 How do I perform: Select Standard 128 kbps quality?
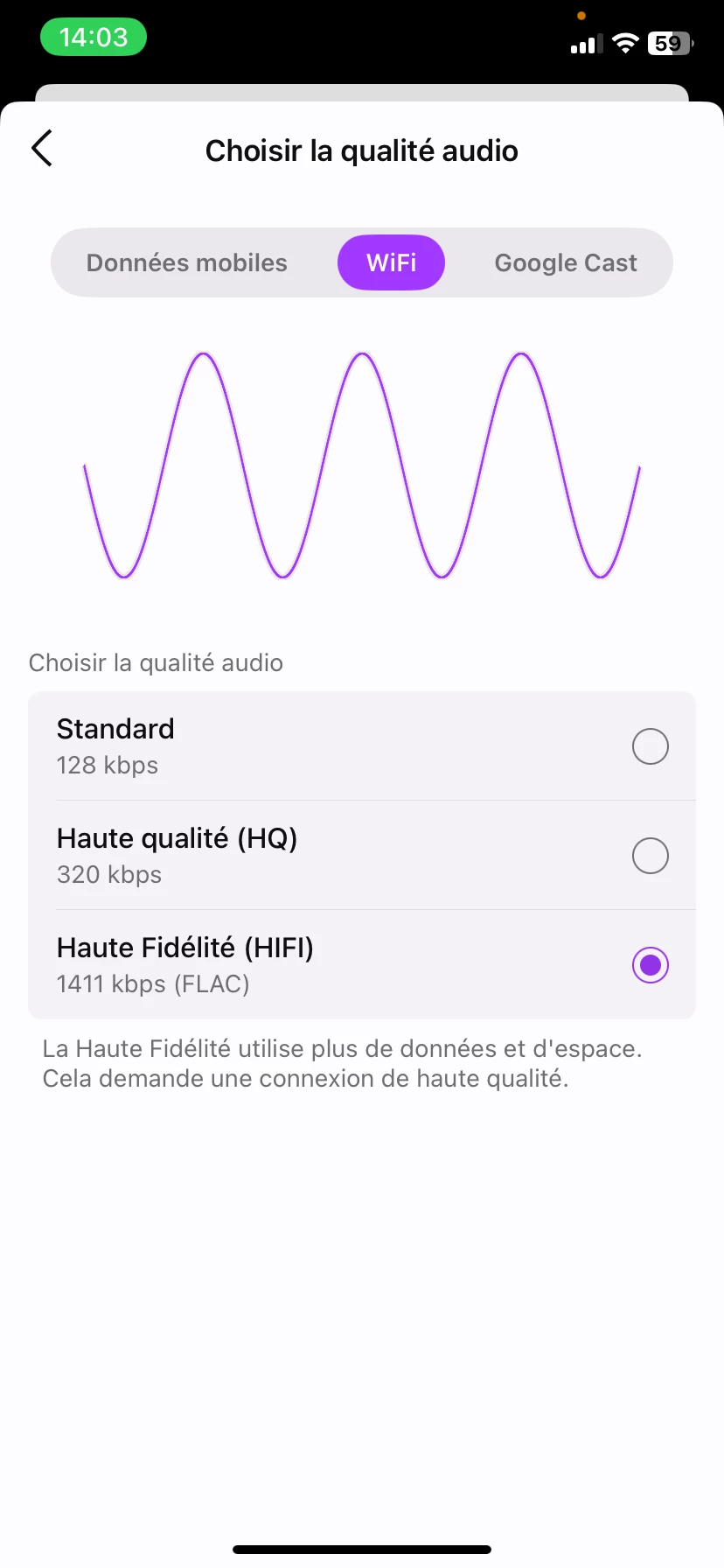[650, 746]
